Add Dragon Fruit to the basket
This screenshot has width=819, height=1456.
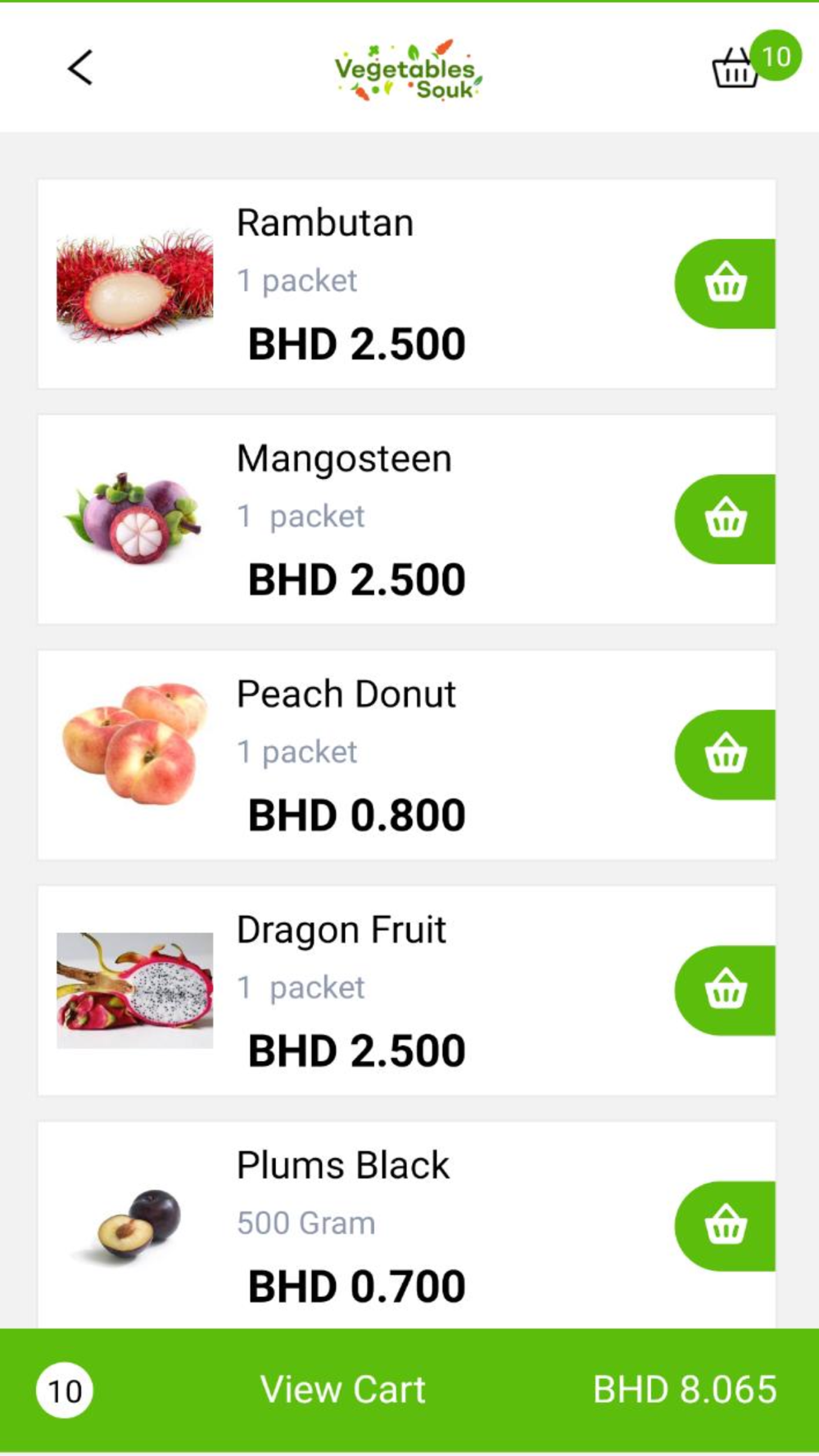(726, 990)
